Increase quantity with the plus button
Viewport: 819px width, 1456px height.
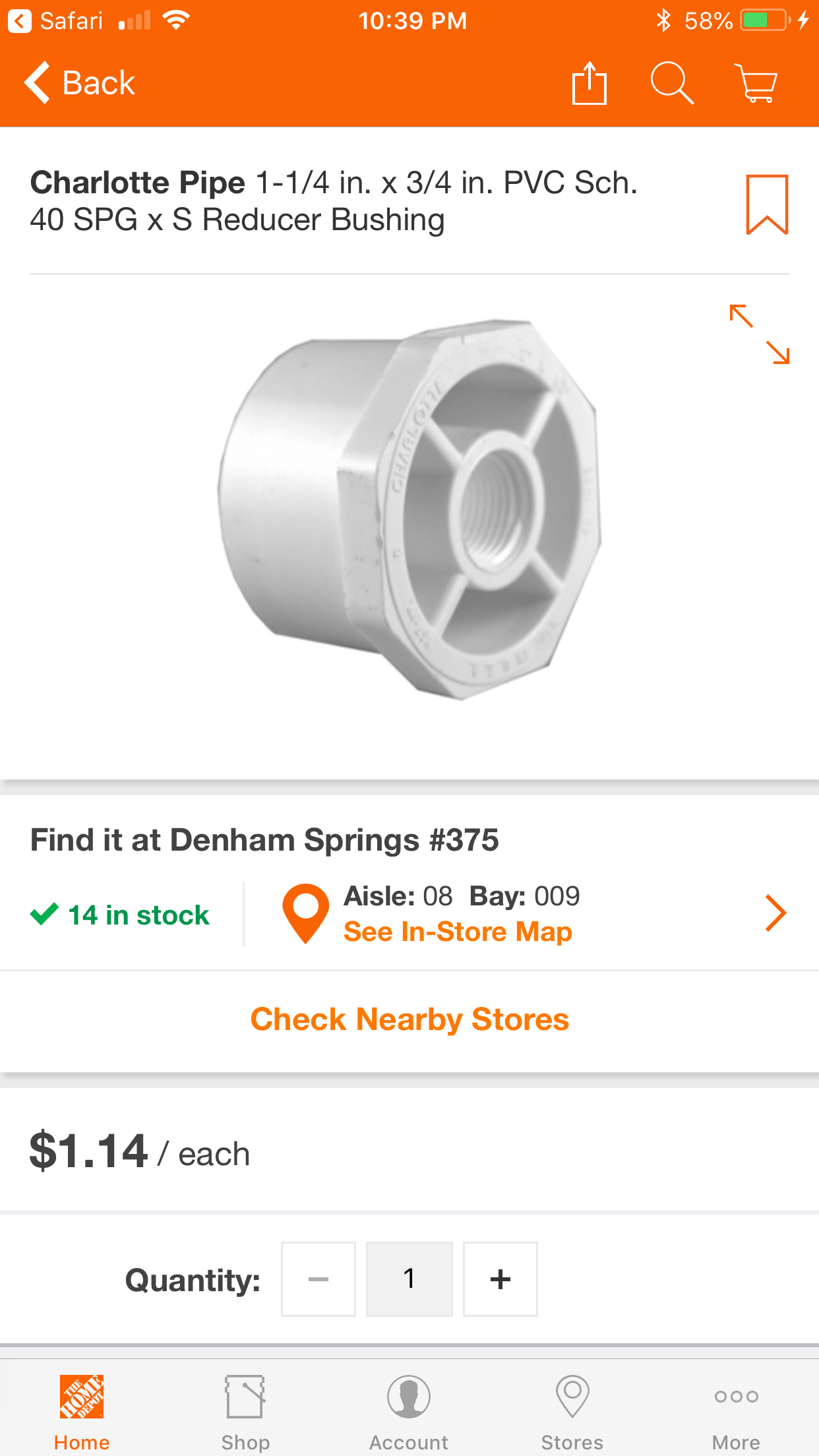point(501,1279)
